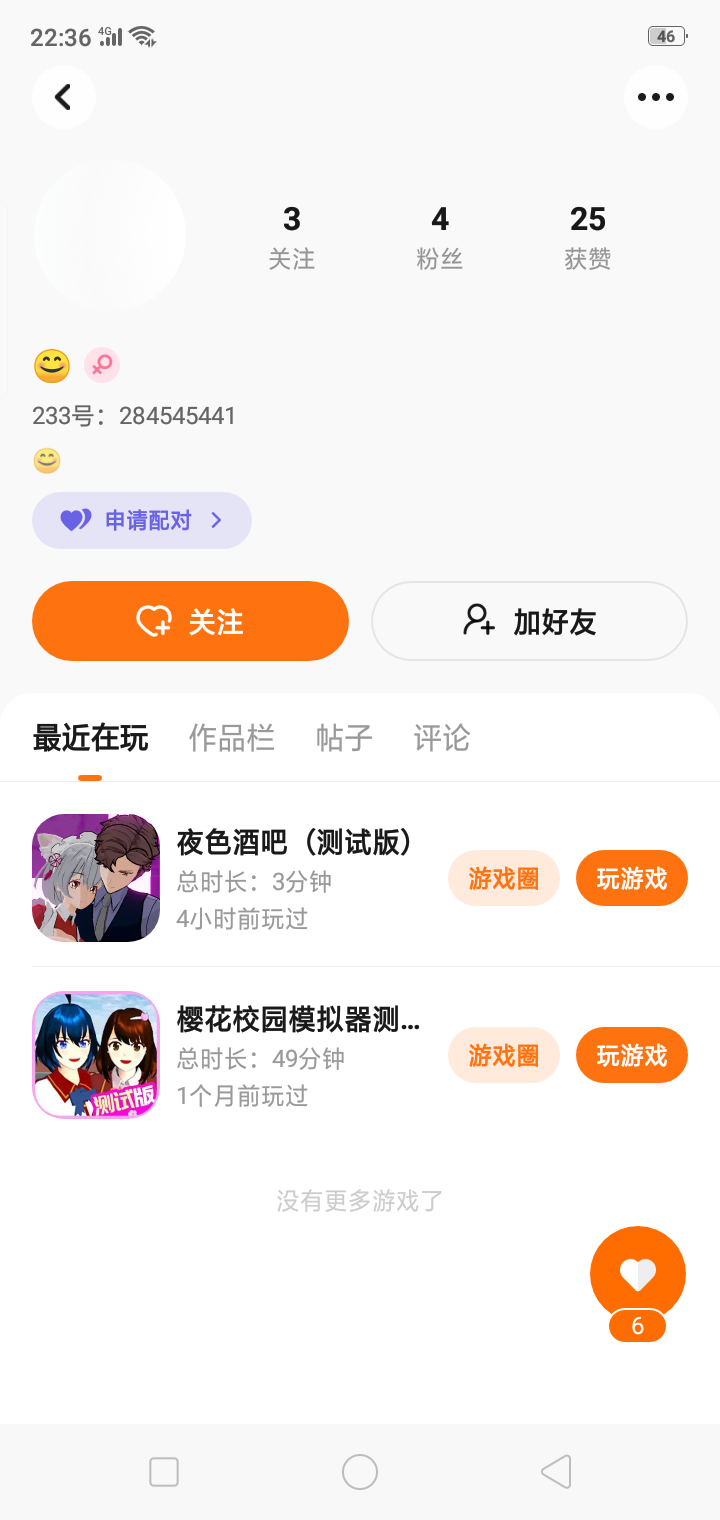Tap the system home button
Viewport: 720px width, 1520px height.
[359, 1472]
